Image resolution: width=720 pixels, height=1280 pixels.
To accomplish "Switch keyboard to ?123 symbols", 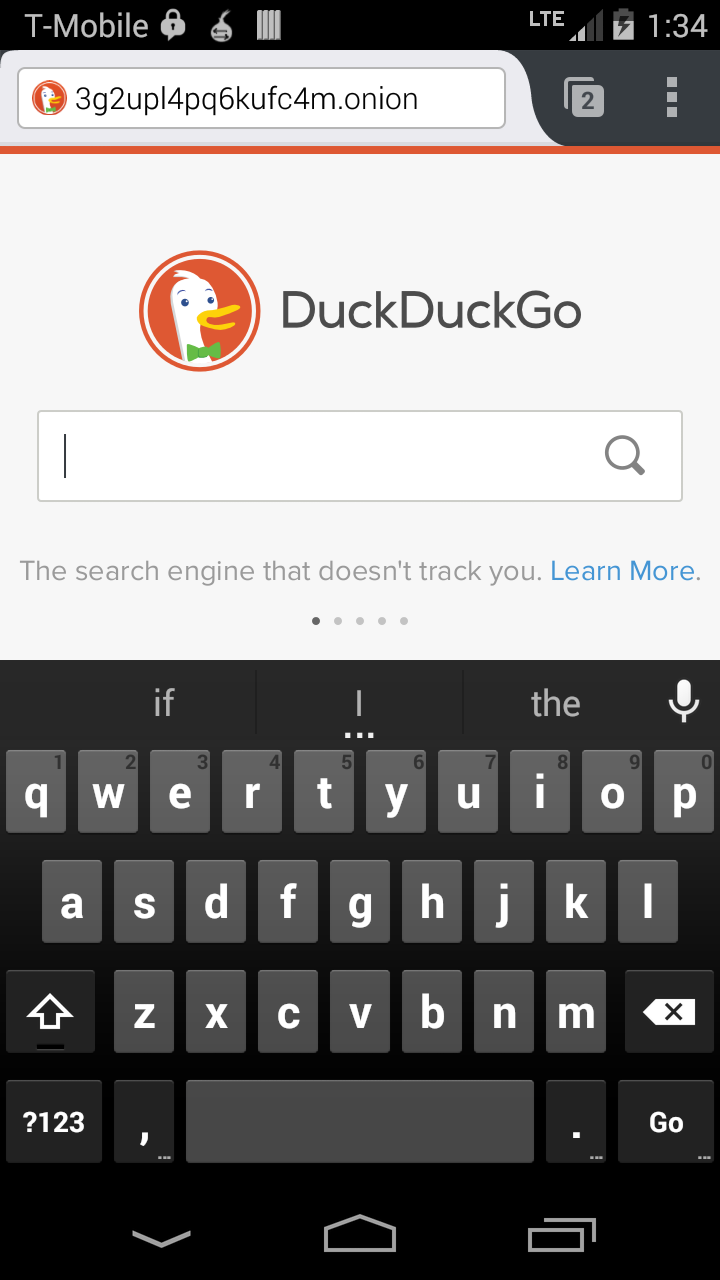I will tap(54, 1122).
